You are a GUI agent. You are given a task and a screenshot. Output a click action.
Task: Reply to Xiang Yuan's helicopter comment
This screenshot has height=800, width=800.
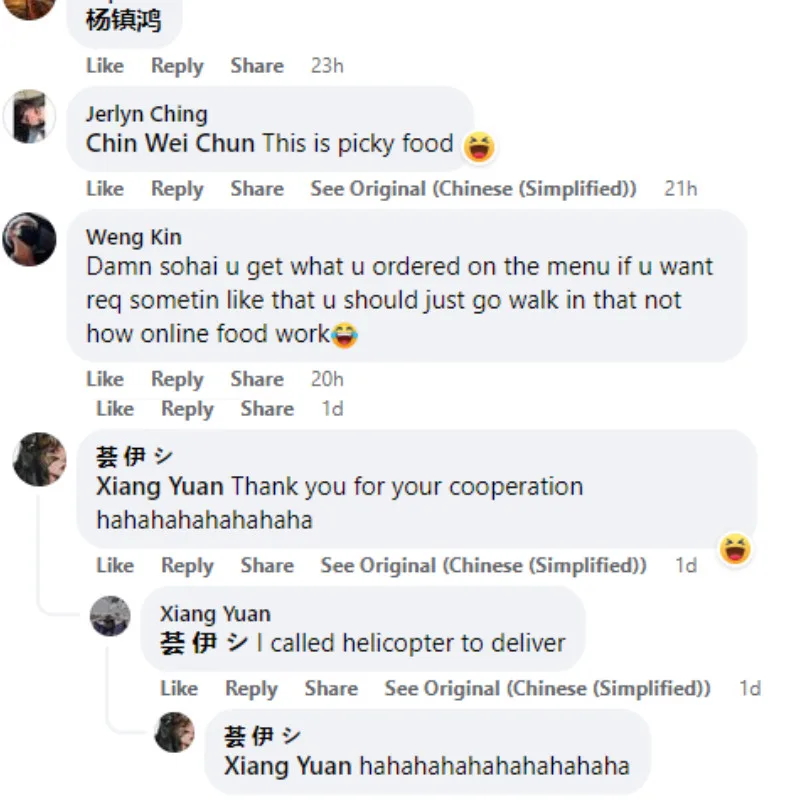(251, 689)
